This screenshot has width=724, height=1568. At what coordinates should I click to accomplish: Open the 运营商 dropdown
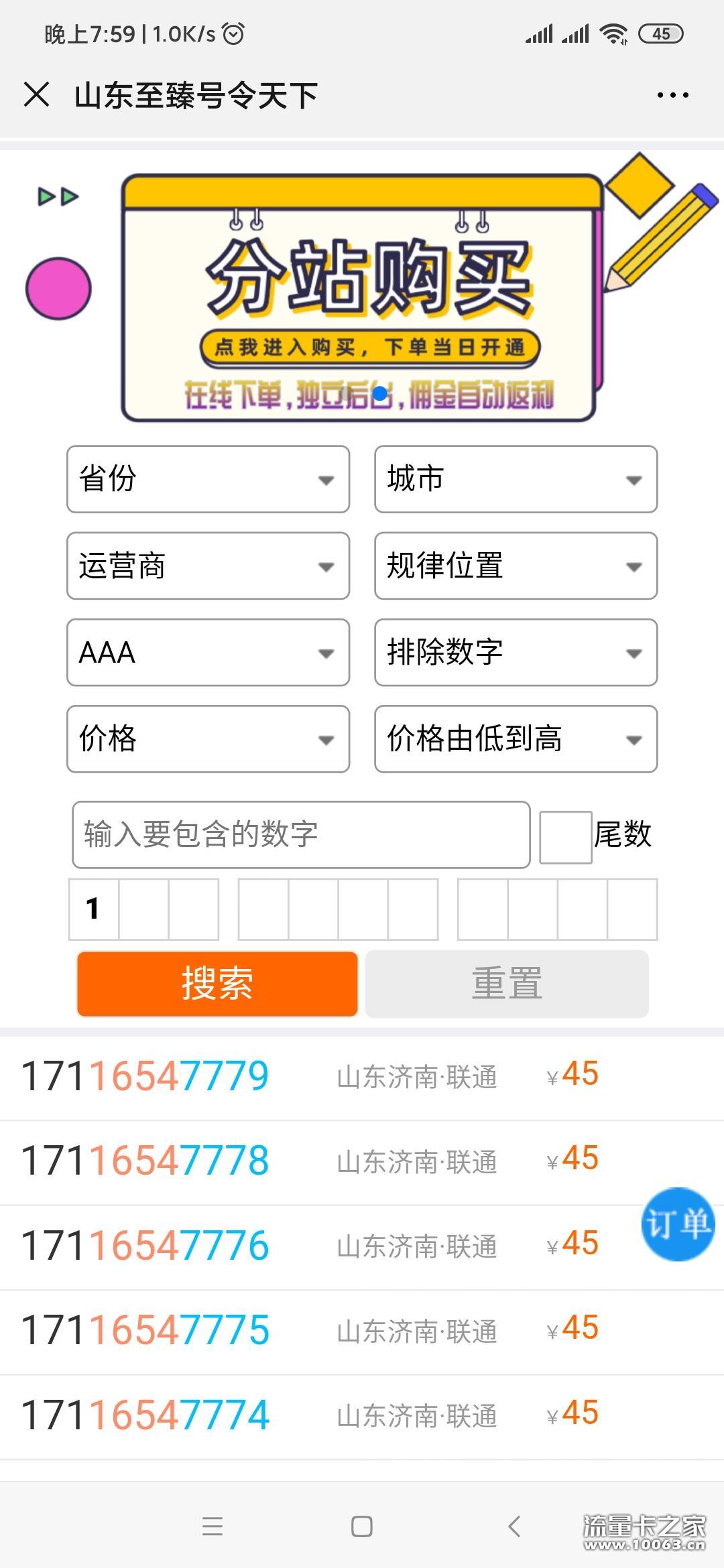208,566
